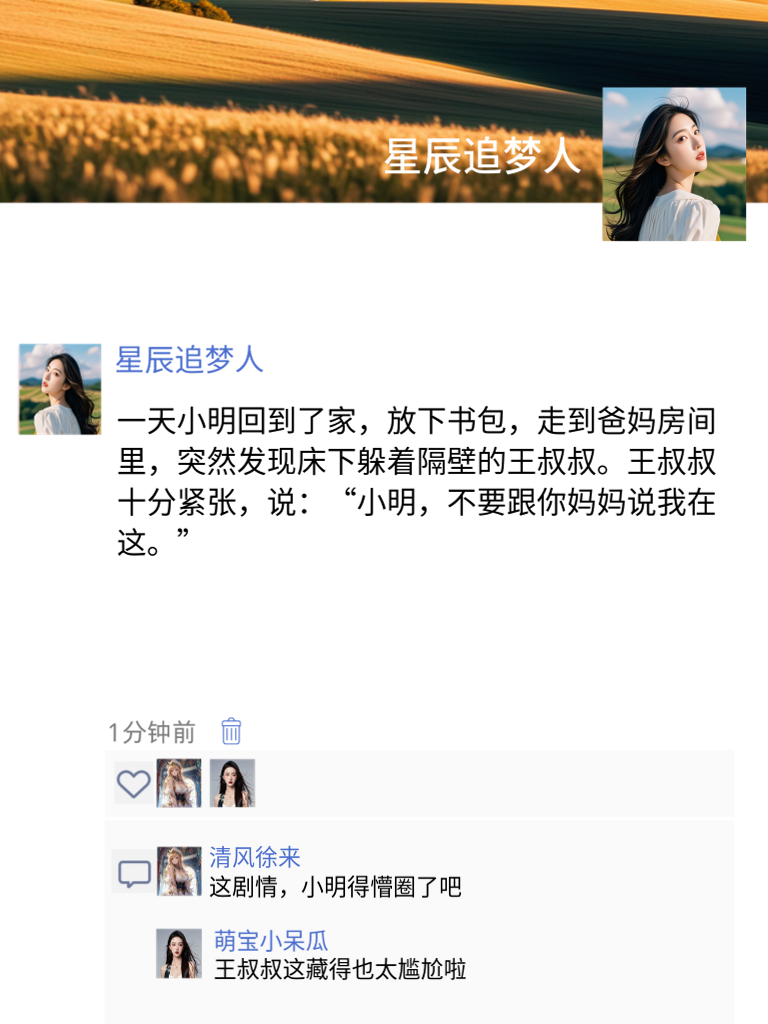The height and width of the screenshot is (1024, 768).
Task: Open the post author's small avatar
Action: pyautogui.click(x=60, y=389)
